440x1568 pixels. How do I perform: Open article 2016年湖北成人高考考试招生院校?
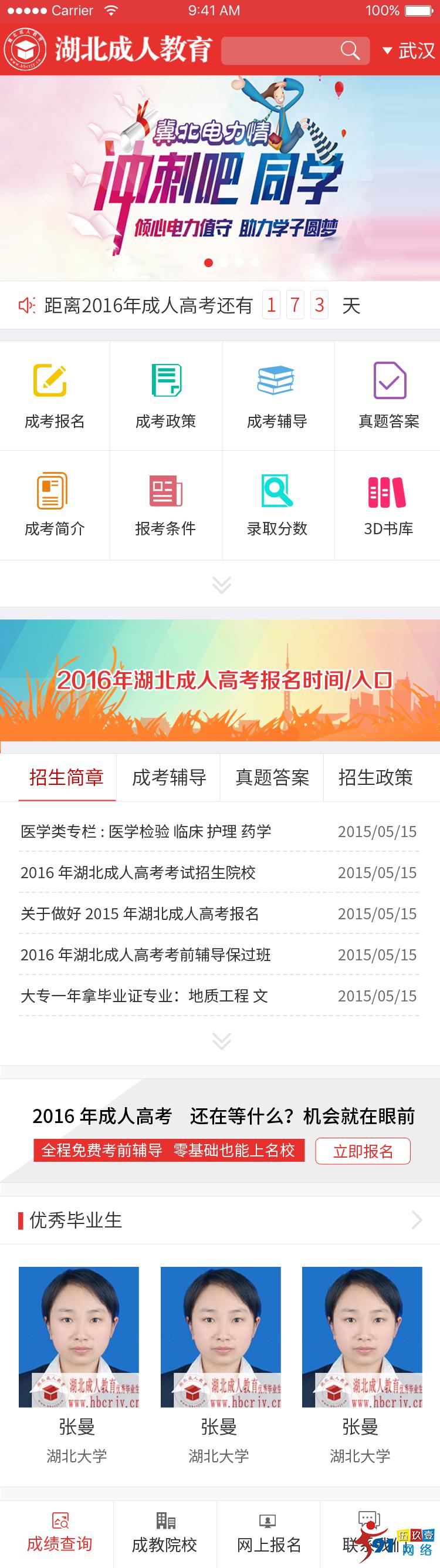pos(138,873)
